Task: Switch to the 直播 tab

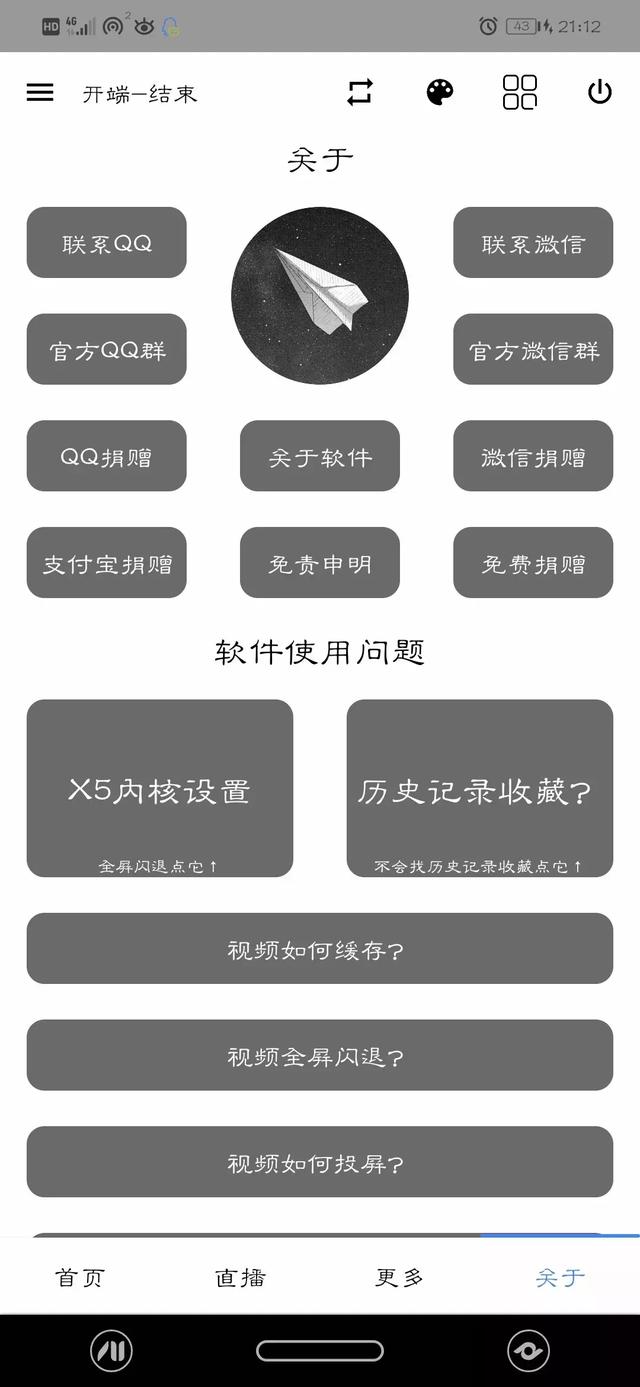Action: click(240, 1277)
